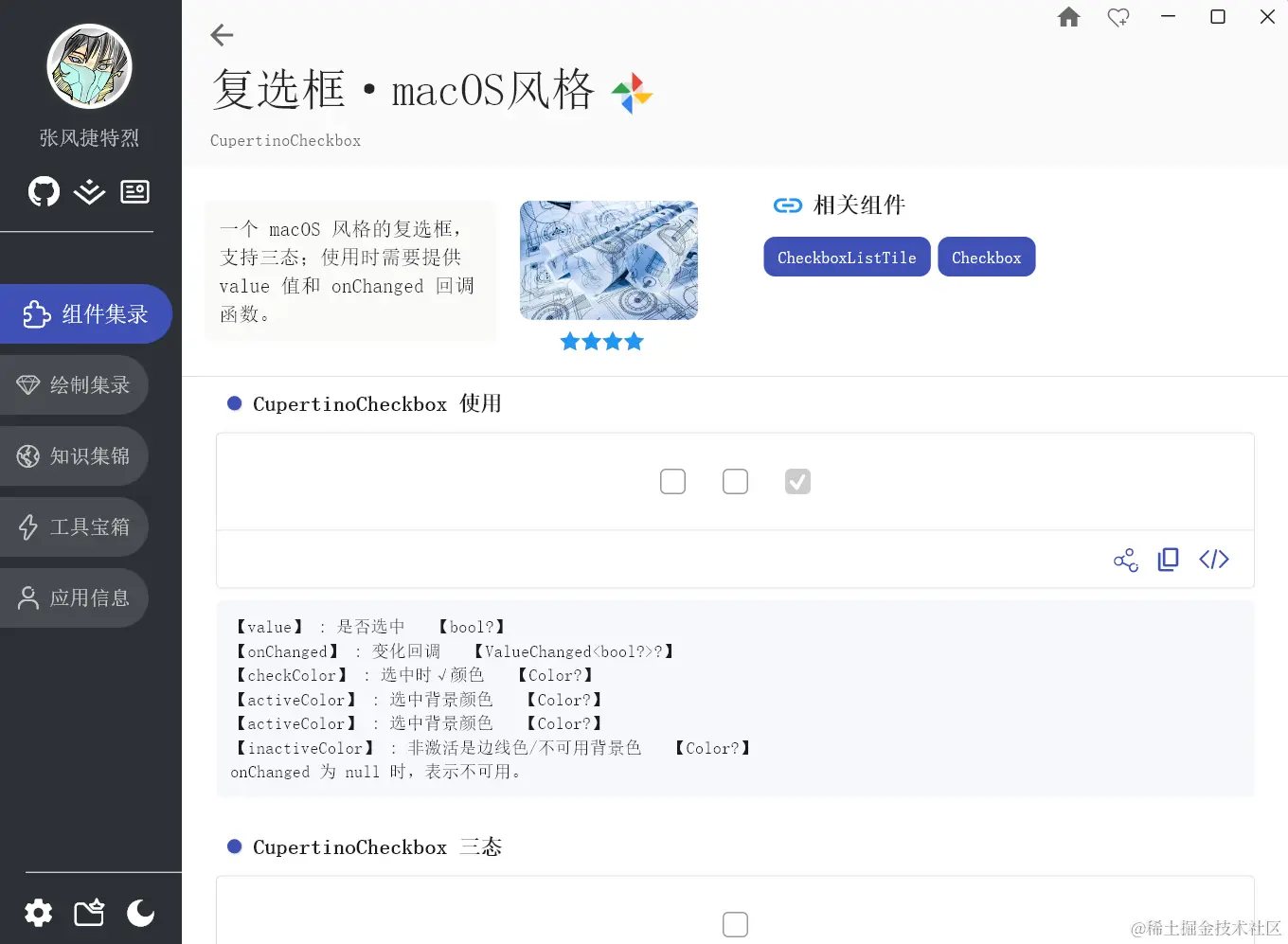The image size is (1288, 944).
Task: Switch to 知识集锦 section
Action: [x=74, y=455]
